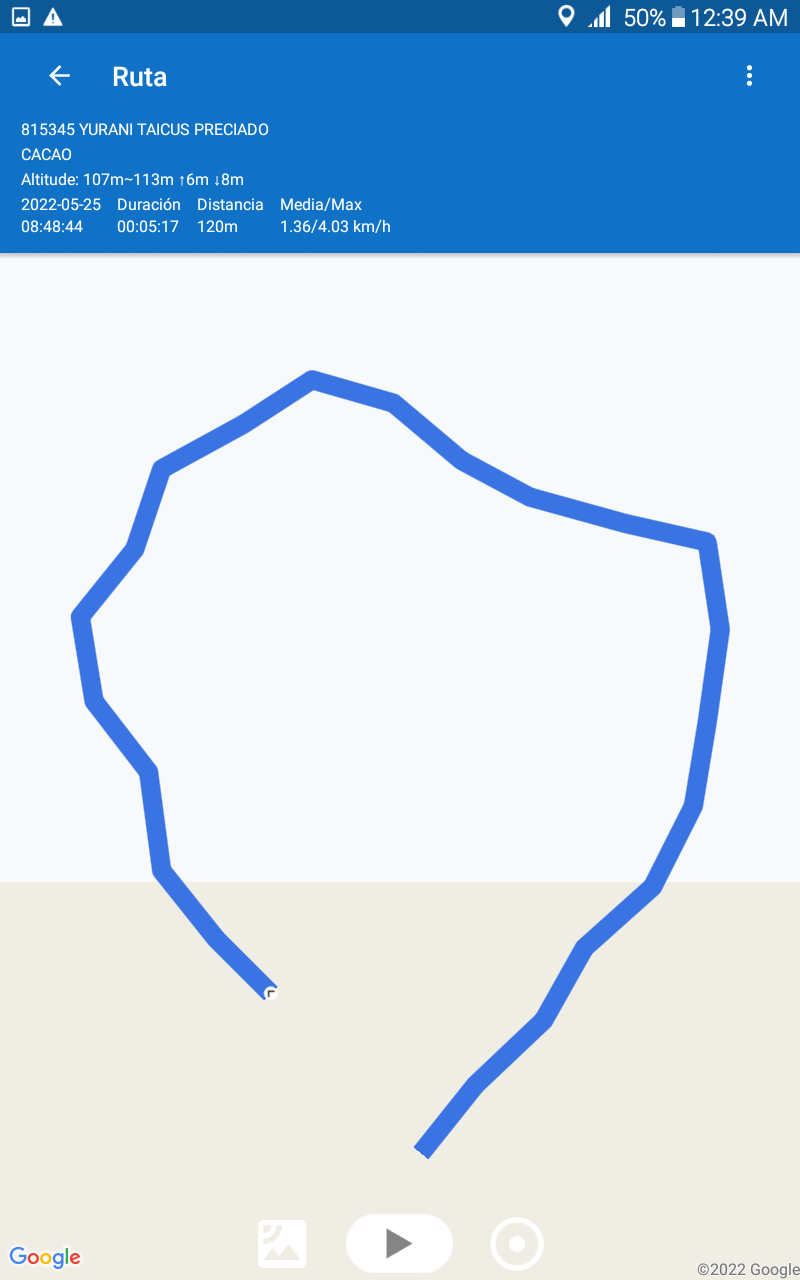The width and height of the screenshot is (800, 1280).
Task: Switch map view with the image icon
Action: (x=282, y=1244)
